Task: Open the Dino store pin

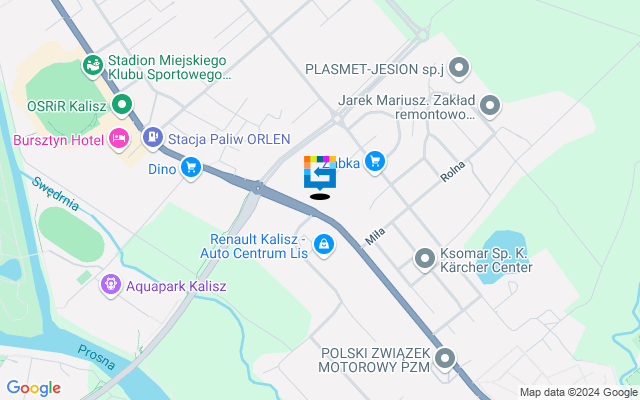Action: tap(190, 169)
